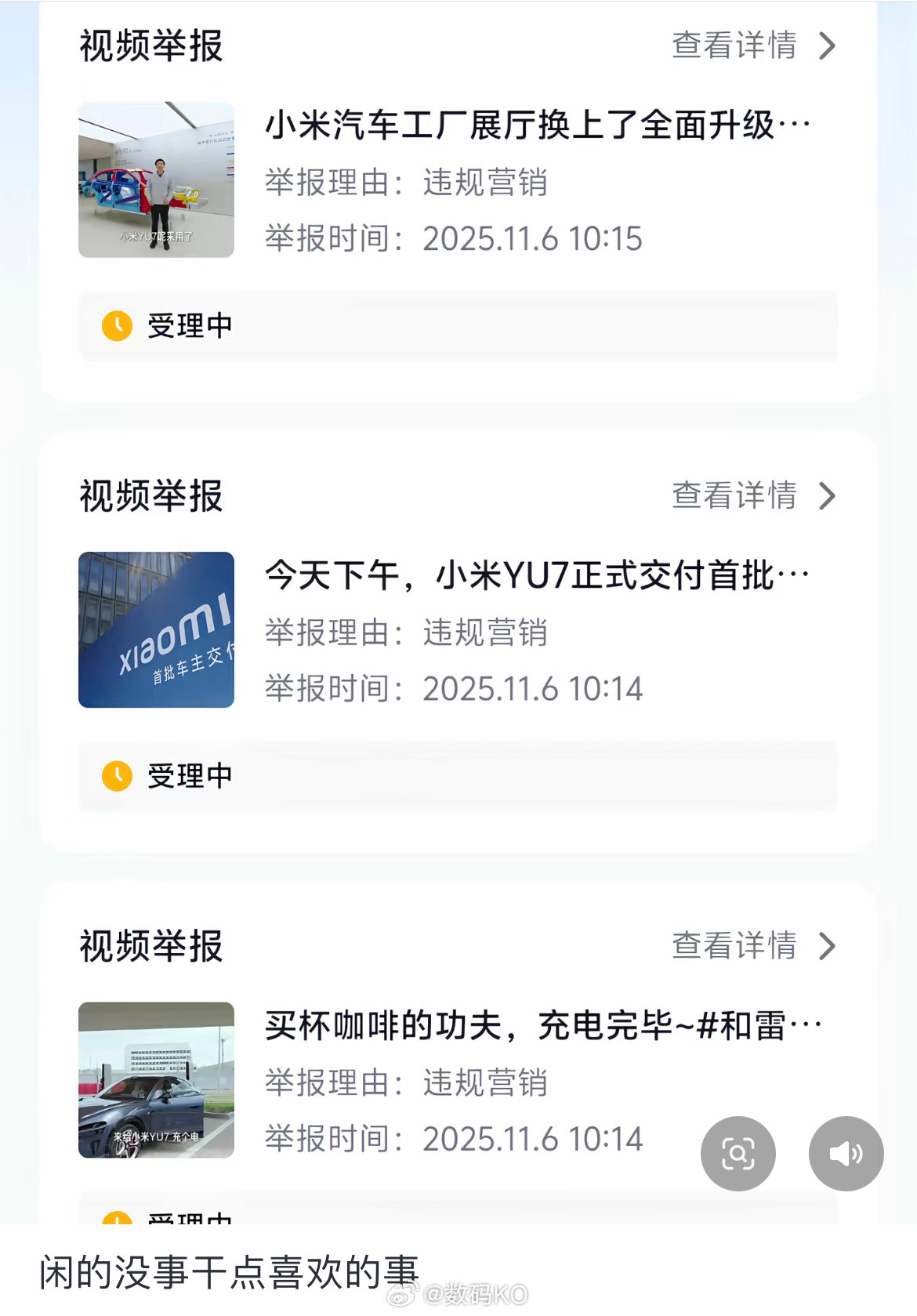The width and height of the screenshot is (917, 1316).
Task: Expand the coffee charging video's report details
Action: click(733, 946)
